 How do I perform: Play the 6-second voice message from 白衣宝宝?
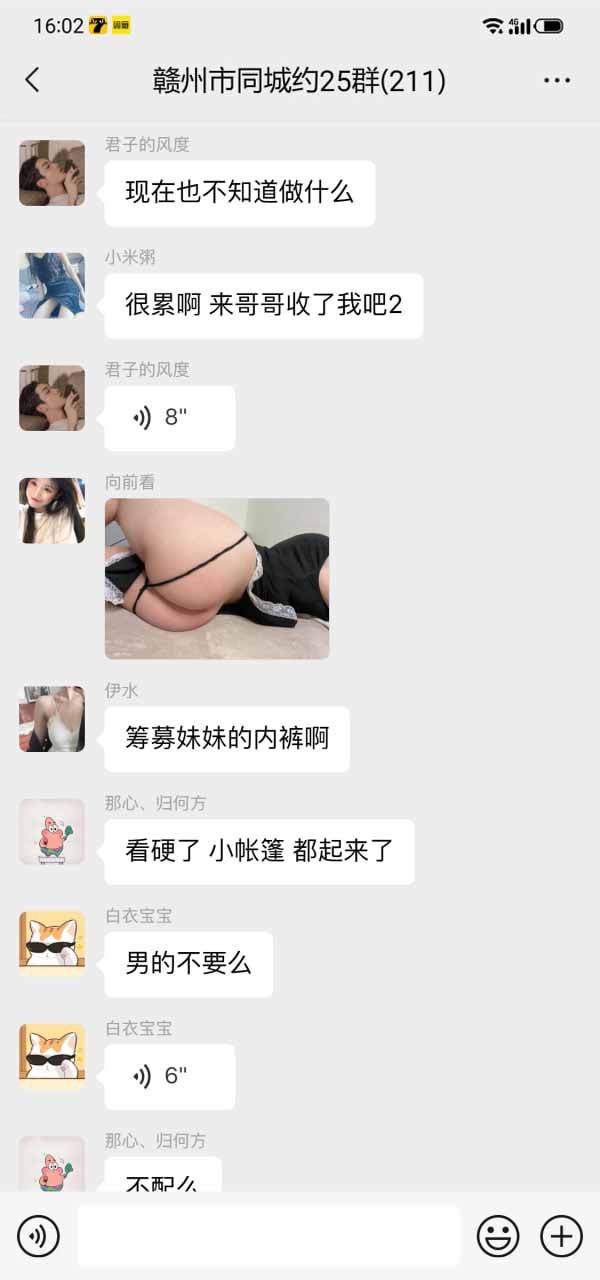pos(169,1076)
